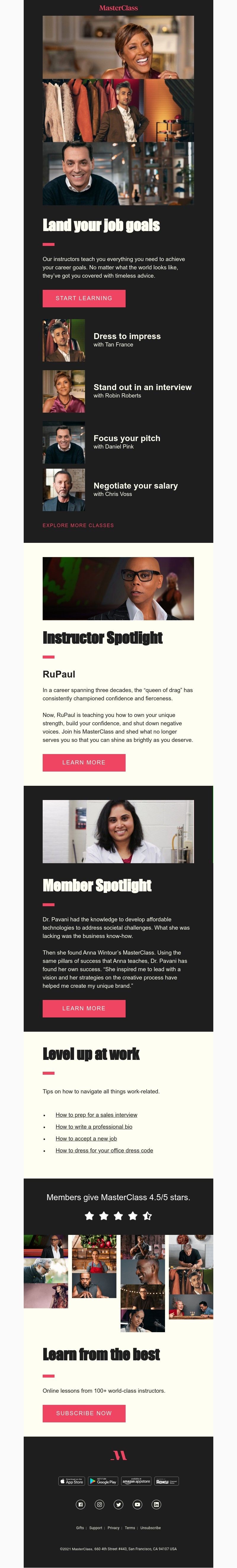Tap the Unsubscribe footer link

click(x=150, y=1528)
